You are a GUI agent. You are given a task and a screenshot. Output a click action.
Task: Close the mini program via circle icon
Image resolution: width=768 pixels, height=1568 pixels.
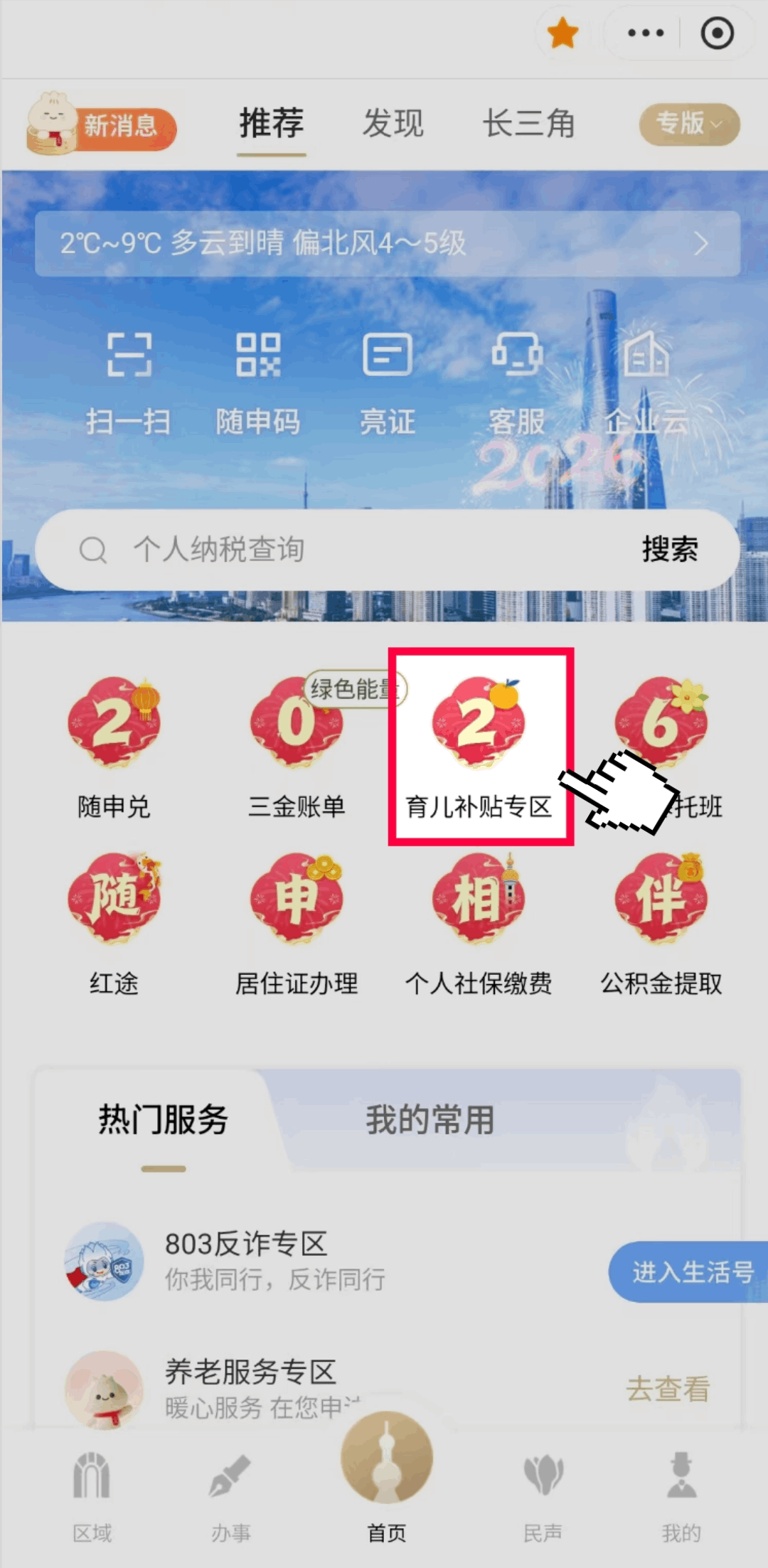[x=717, y=33]
